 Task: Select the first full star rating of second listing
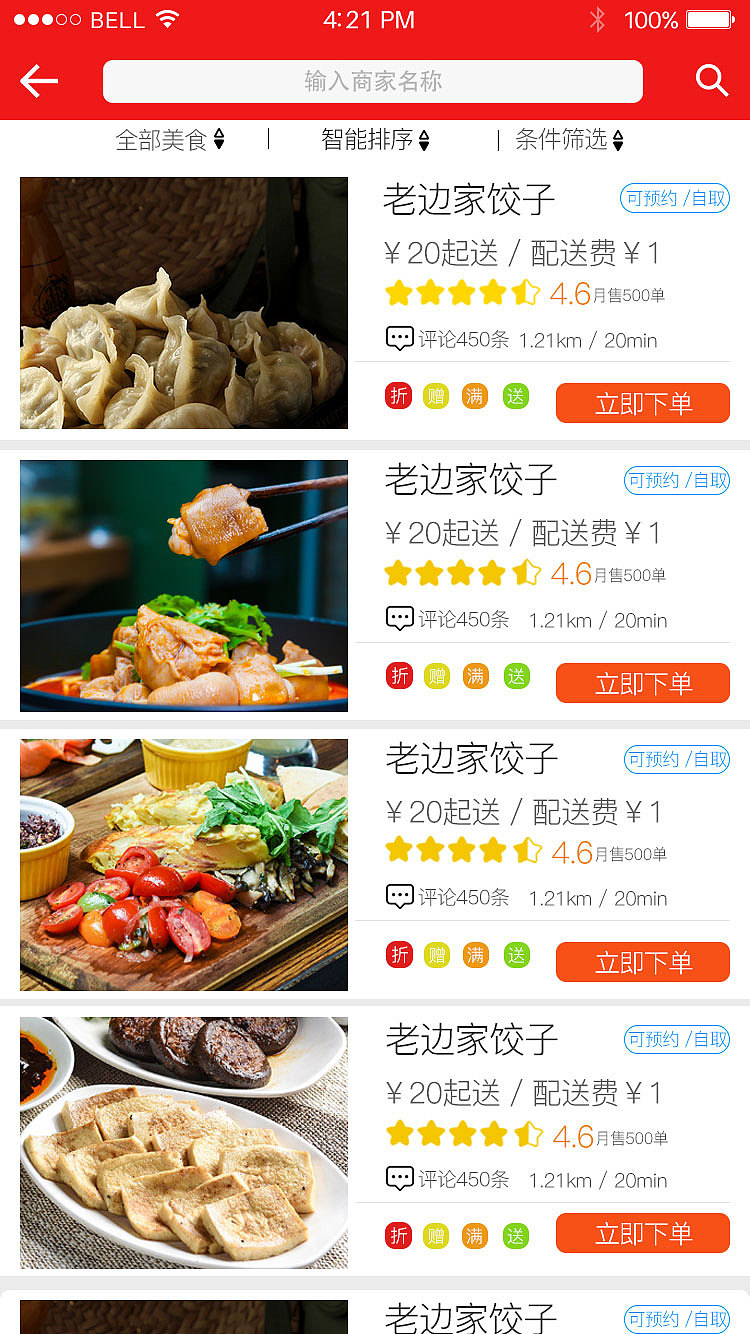pos(397,572)
